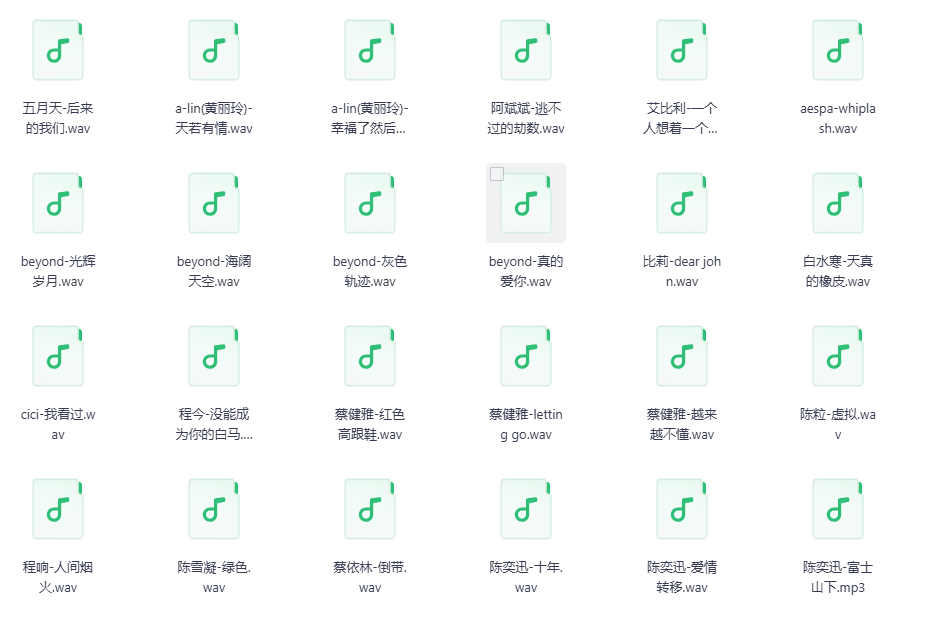Image resolution: width=926 pixels, height=621 pixels.
Task: Open 陈奕迅-富士山下.mp3 file
Action: click(838, 509)
